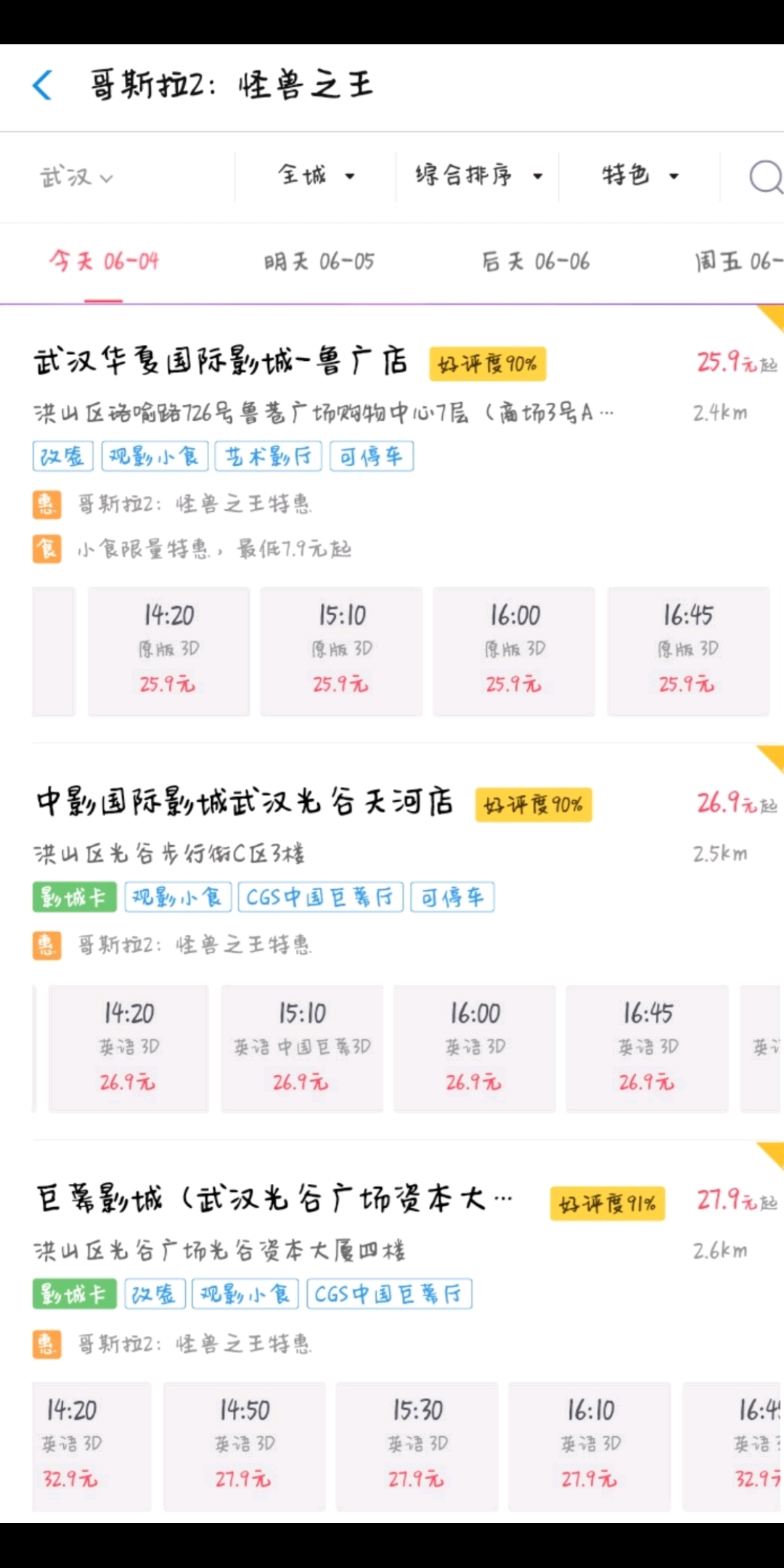Open 武汉华夏国际影城-鲁广店 cinema
This screenshot has height=1568, width=784.
point(221,361)
